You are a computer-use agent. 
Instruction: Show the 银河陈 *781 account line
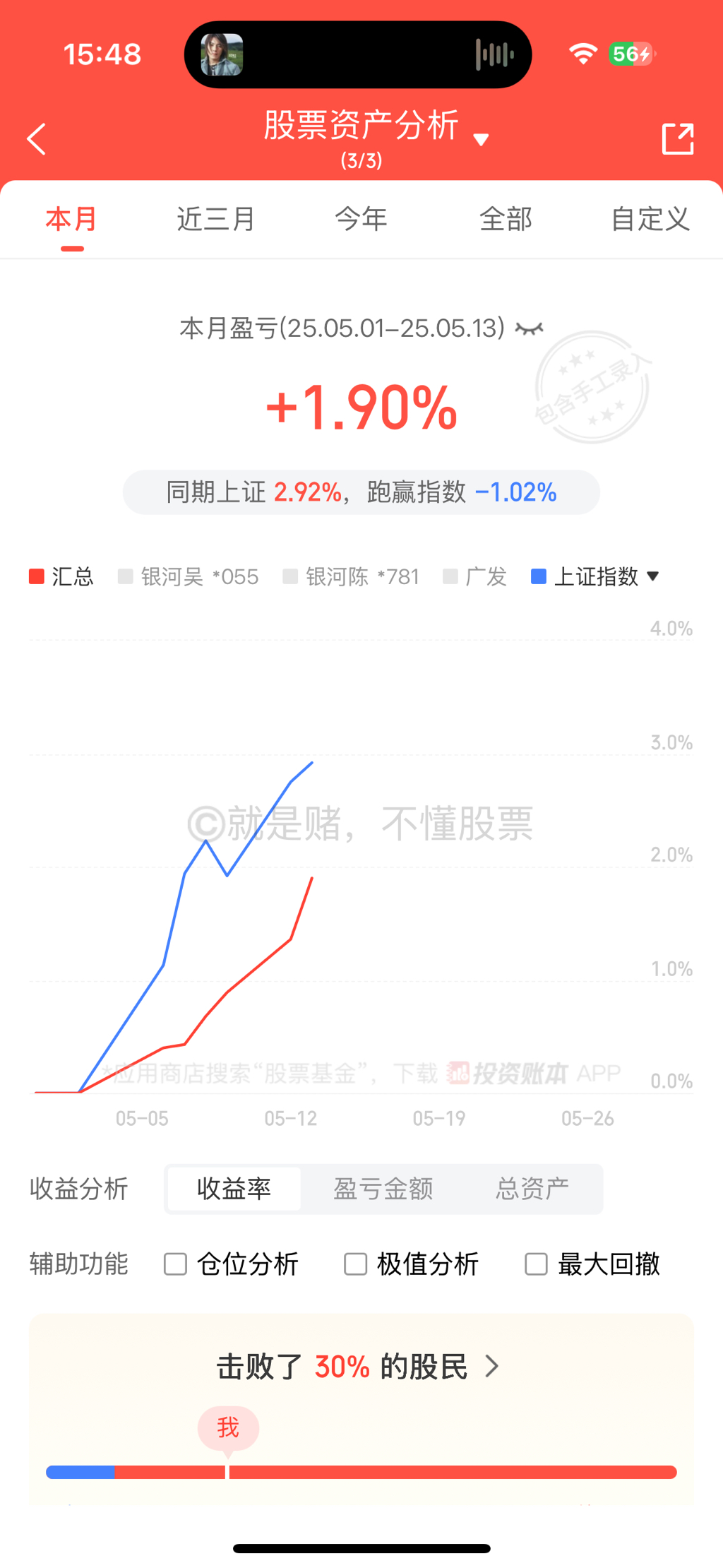(352, 577)
